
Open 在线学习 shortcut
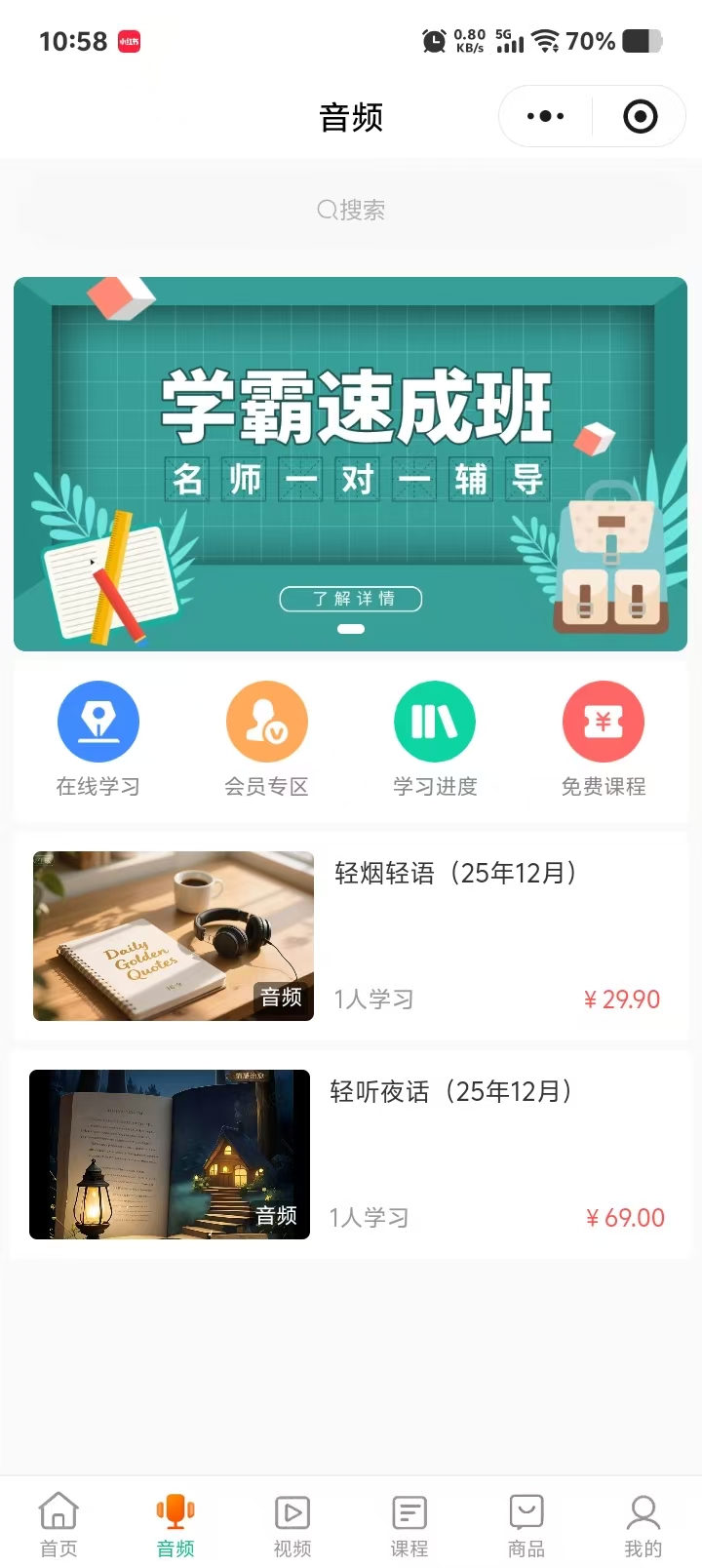[x=97, y=739]
